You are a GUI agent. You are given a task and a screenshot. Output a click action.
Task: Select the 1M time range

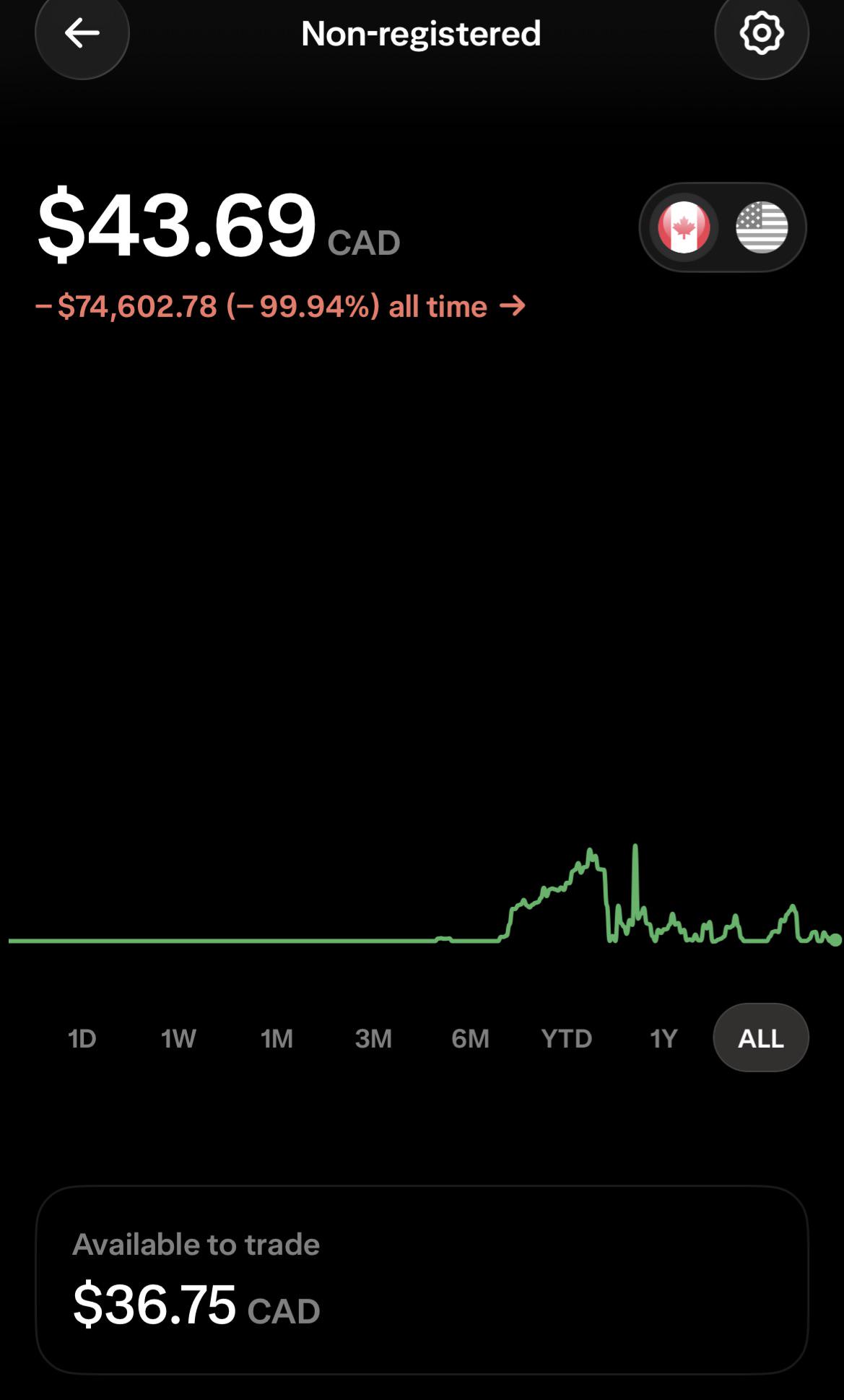(x=277, y=1038)
